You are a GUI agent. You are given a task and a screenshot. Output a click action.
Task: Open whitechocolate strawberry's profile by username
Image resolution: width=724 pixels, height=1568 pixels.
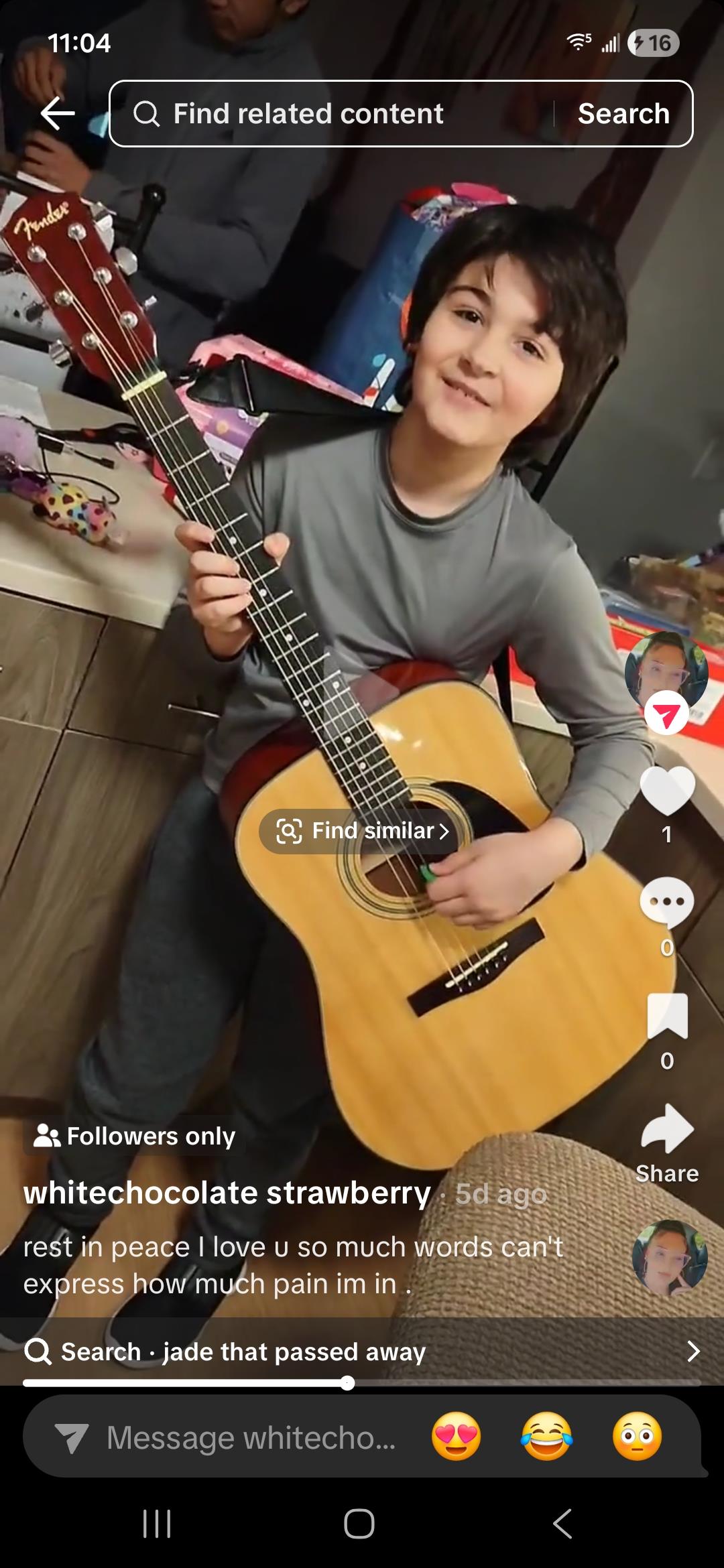point(227,1193)
